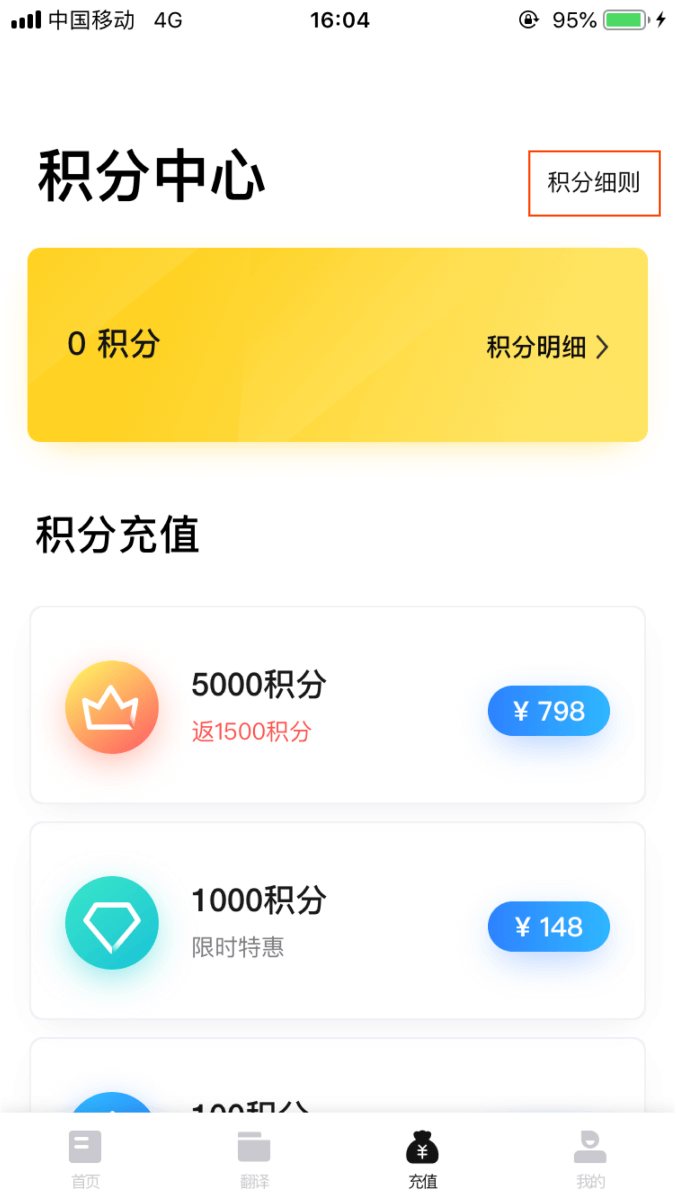
Task: Buy 1000积分 for ¥148
Action: (x=548, y=927)
